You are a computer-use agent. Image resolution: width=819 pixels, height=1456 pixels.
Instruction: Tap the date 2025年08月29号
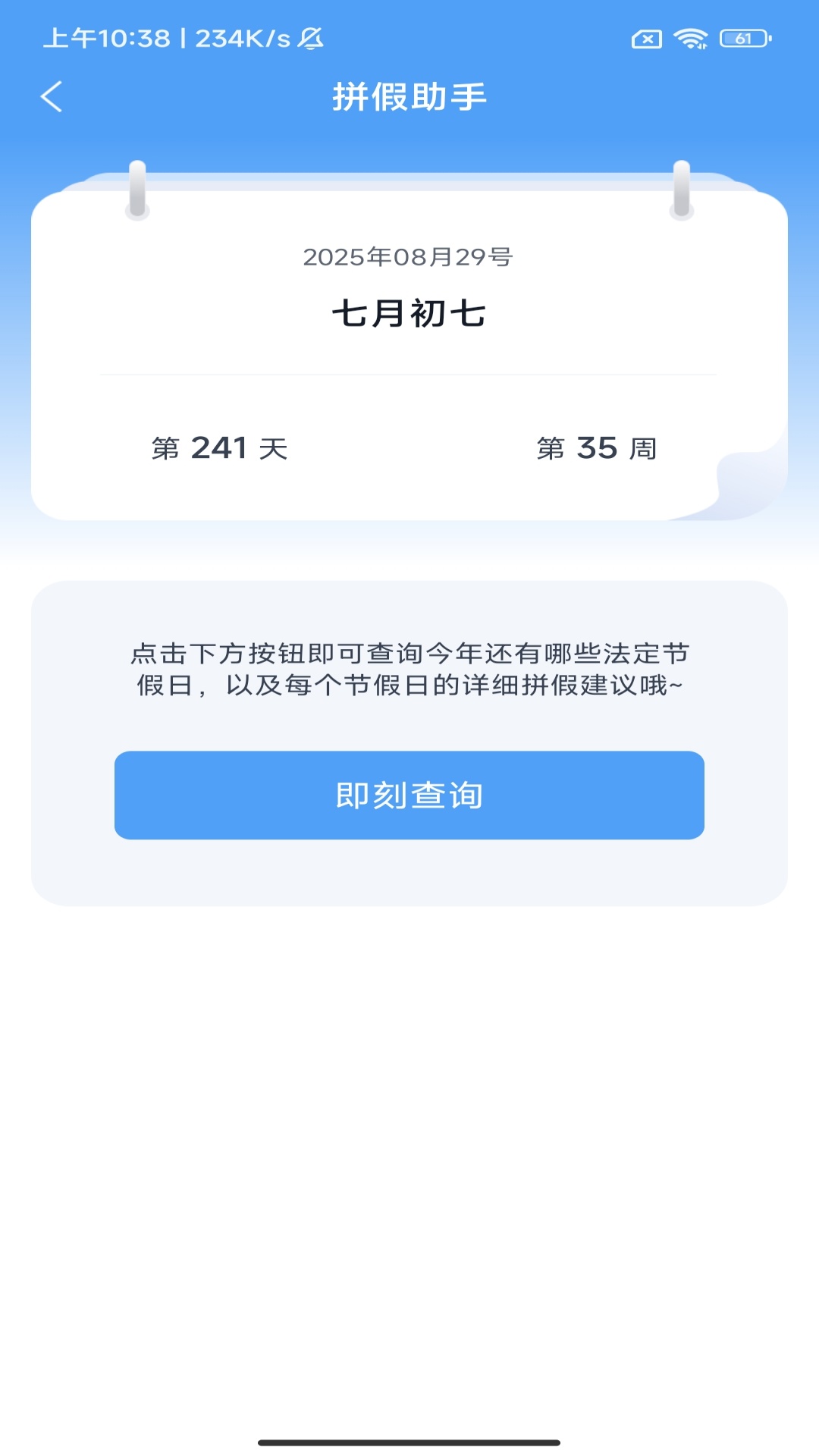(409, 259)
